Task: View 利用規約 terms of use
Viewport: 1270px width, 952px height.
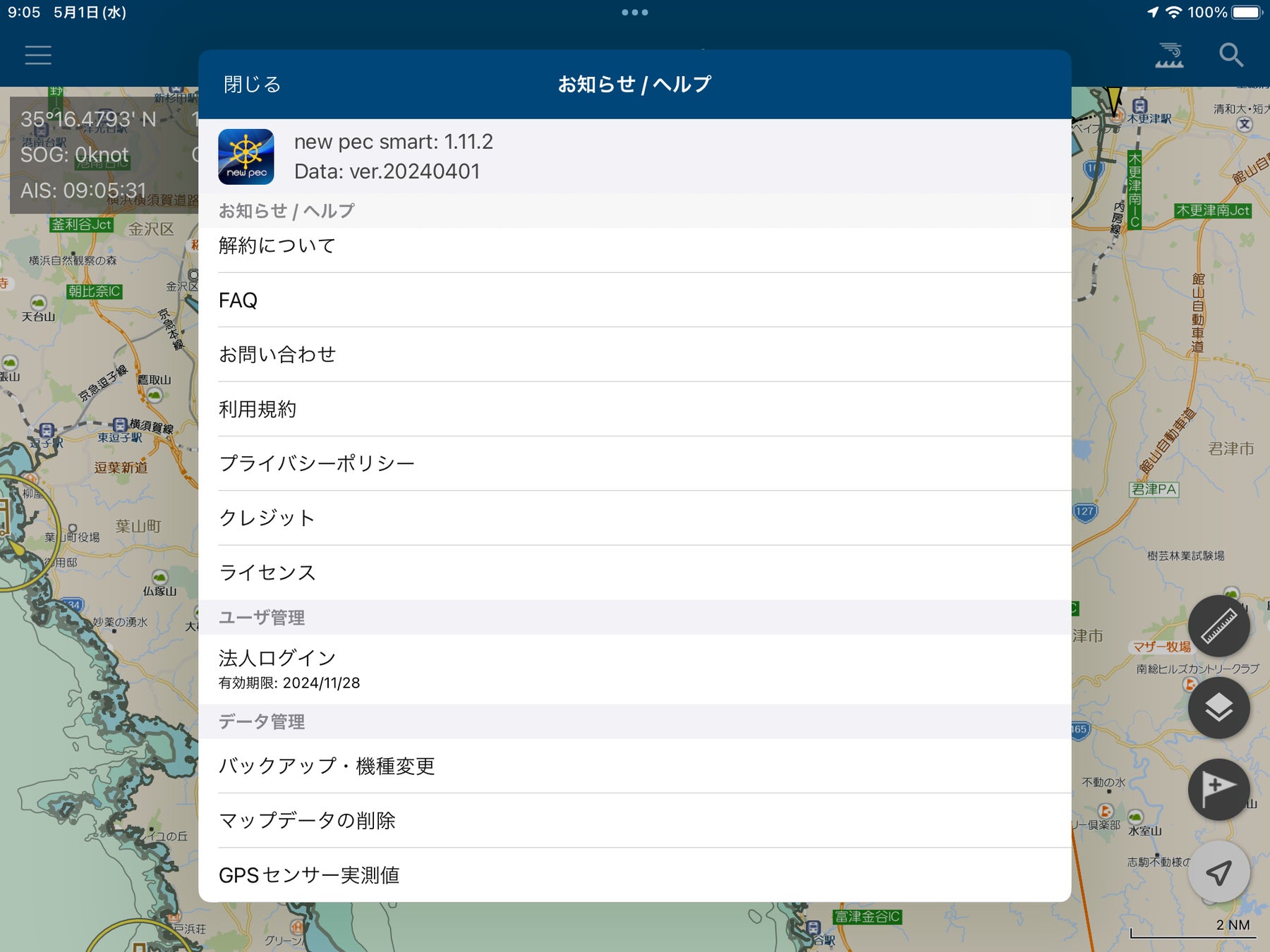Action: pyautogui.click(x=634, y=409)
